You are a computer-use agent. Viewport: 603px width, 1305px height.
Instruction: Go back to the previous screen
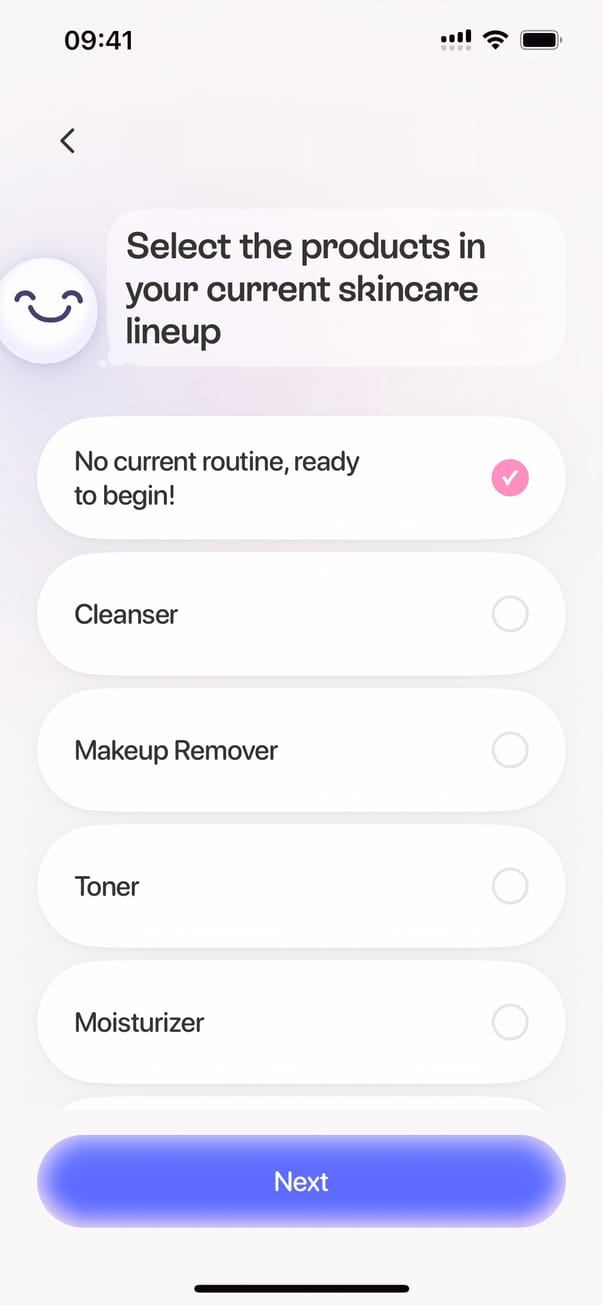coord(68,141)
